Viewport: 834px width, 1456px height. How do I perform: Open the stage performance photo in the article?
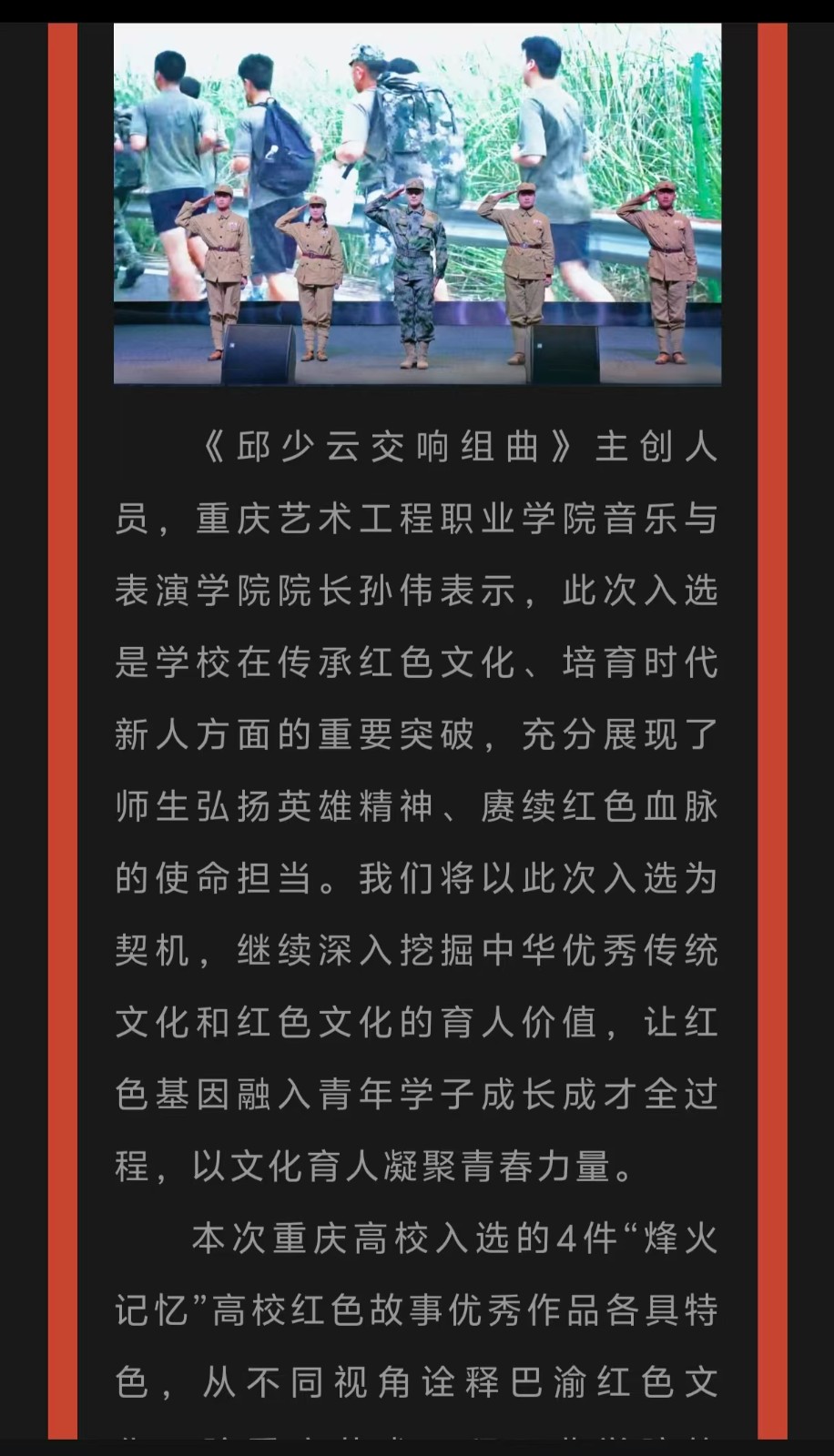tap(417, 205)
